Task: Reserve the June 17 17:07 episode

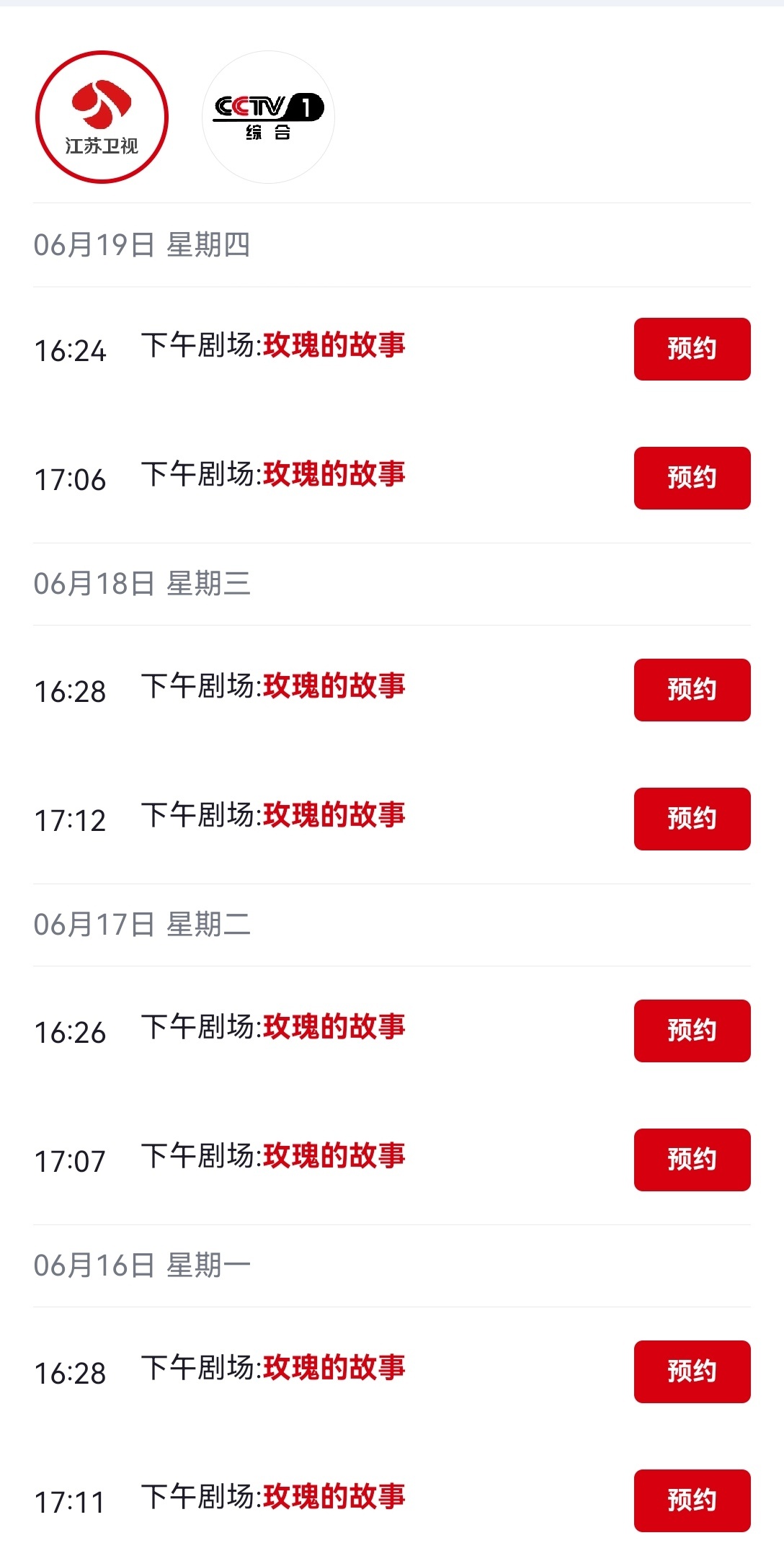Action: (x=692, y=1160)
